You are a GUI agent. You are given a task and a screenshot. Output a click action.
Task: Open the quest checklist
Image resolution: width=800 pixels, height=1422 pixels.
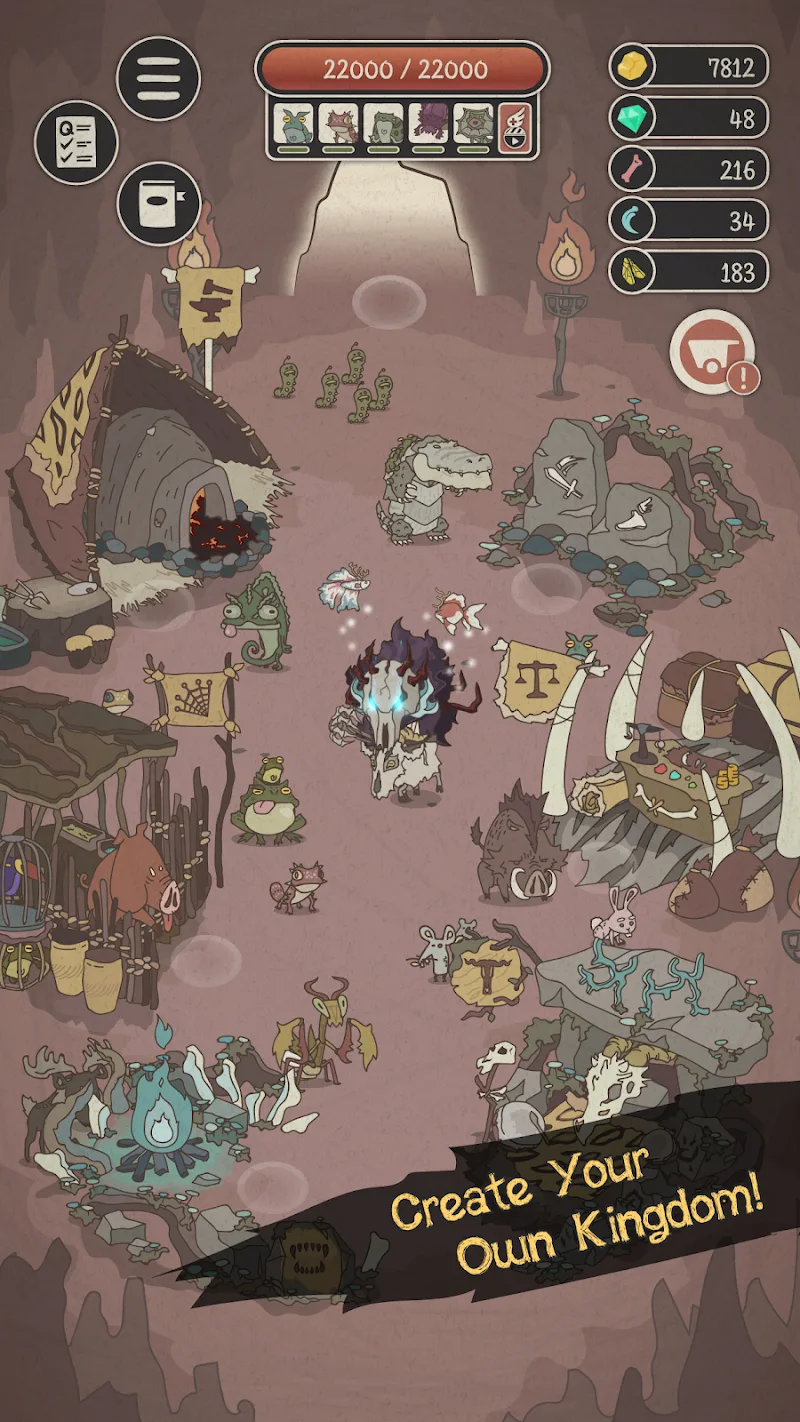(x=77, y=142)
